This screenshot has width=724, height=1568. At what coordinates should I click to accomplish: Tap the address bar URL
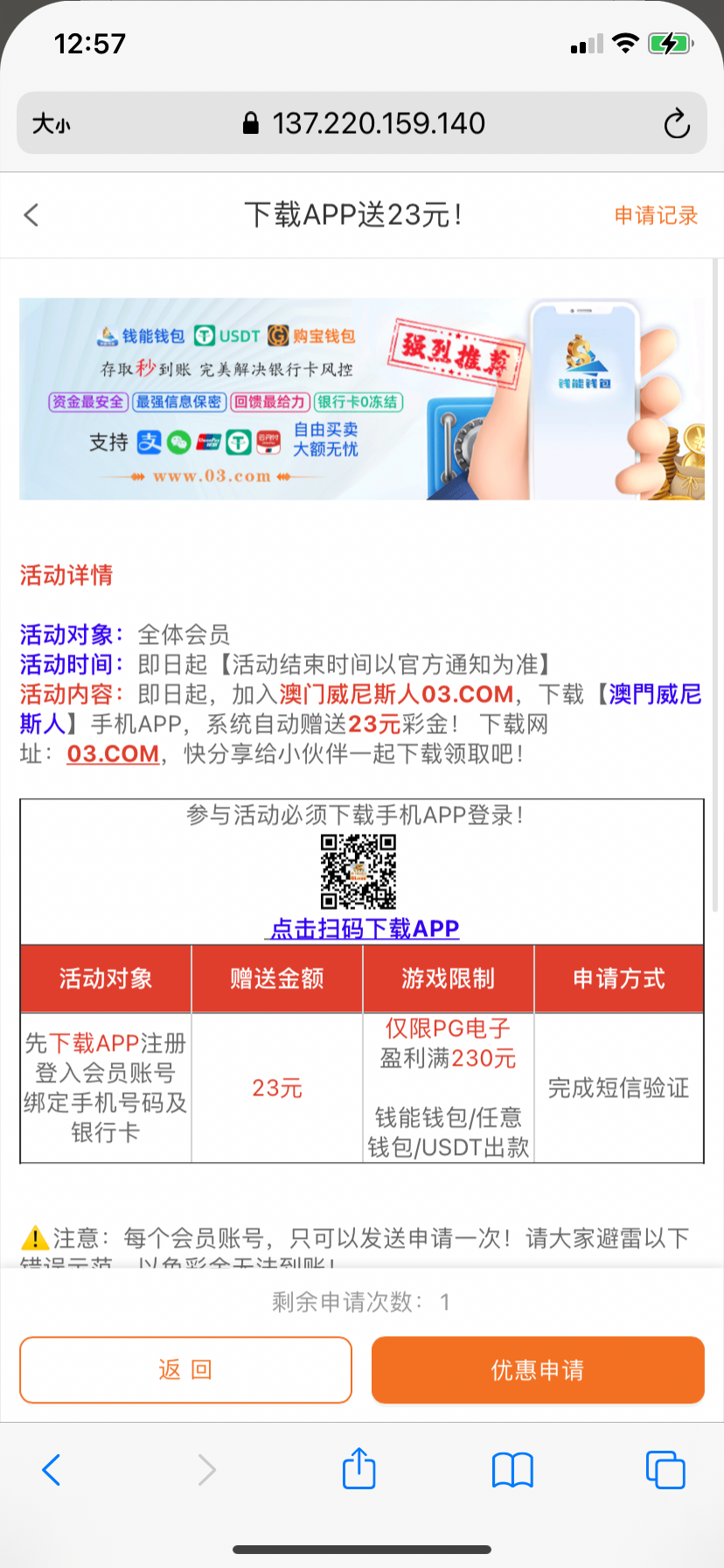click(376, 123)
